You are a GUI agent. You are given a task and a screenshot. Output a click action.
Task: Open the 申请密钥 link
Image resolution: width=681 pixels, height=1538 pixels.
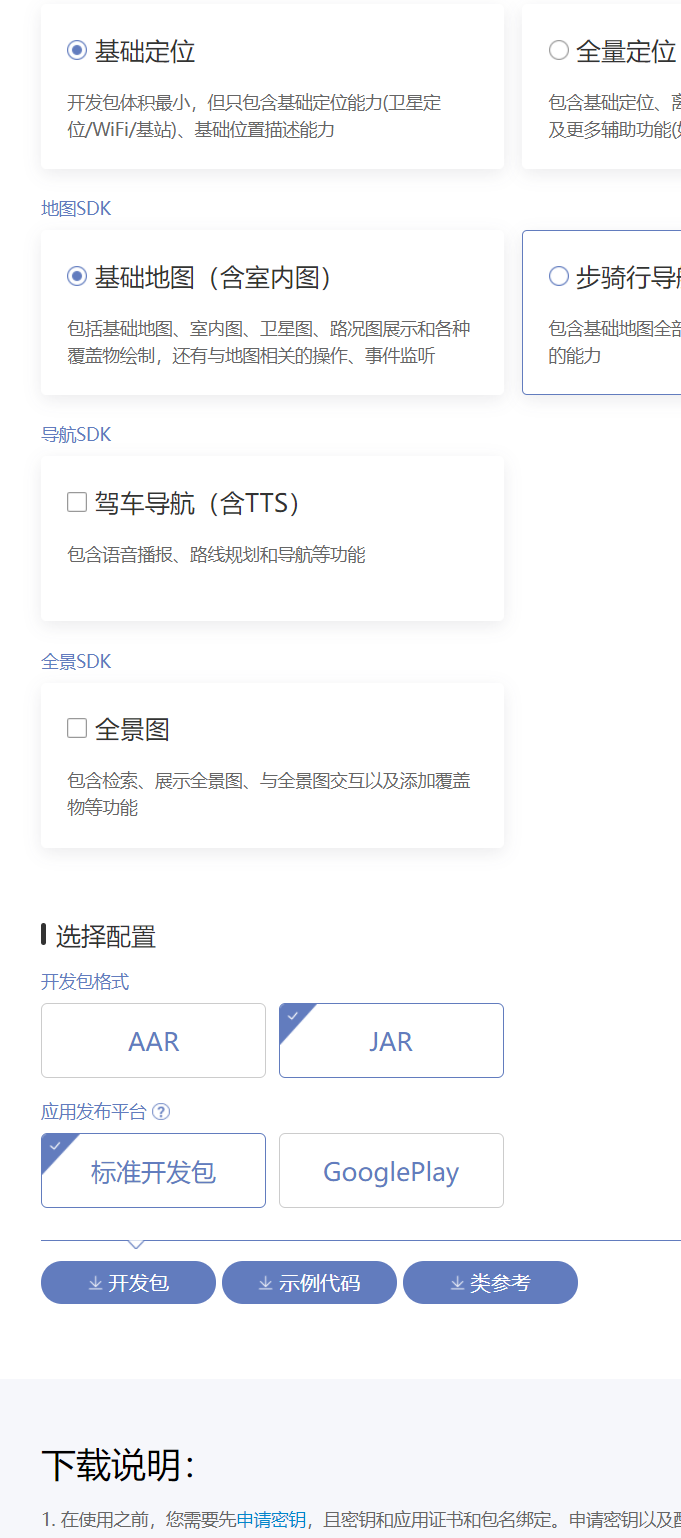click(x=271, y=1520)
